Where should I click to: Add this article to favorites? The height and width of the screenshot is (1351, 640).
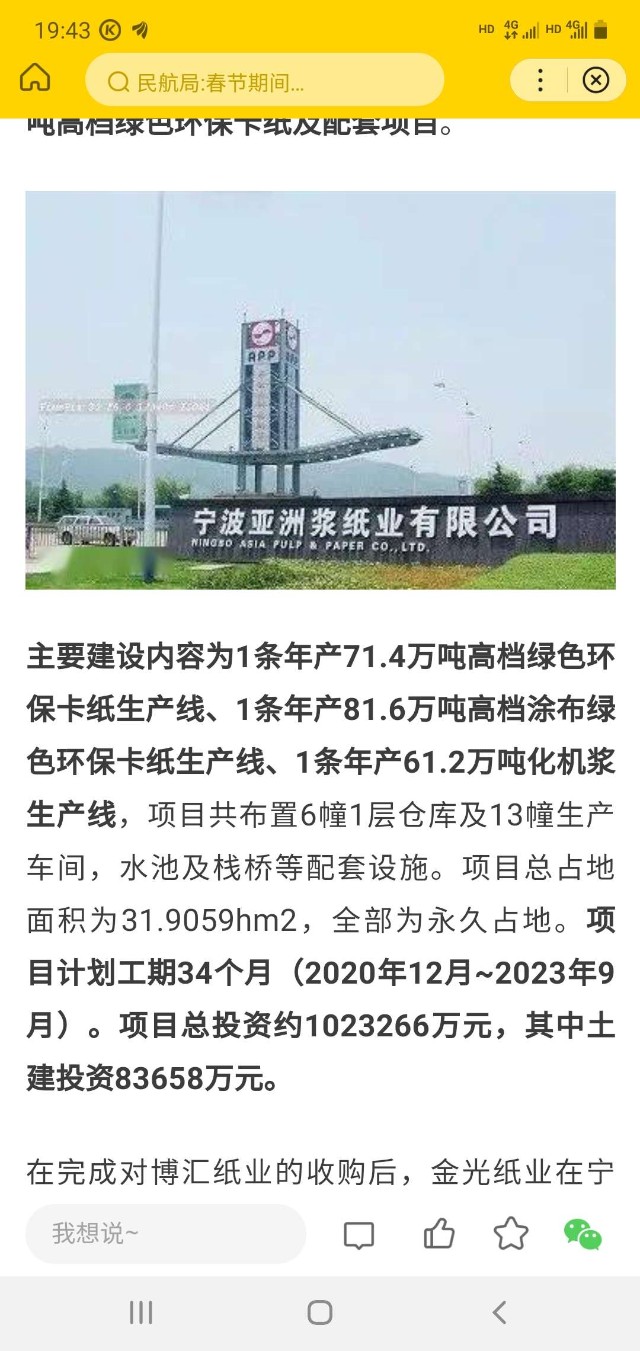pyautogui.click(x=511, y=1233)
